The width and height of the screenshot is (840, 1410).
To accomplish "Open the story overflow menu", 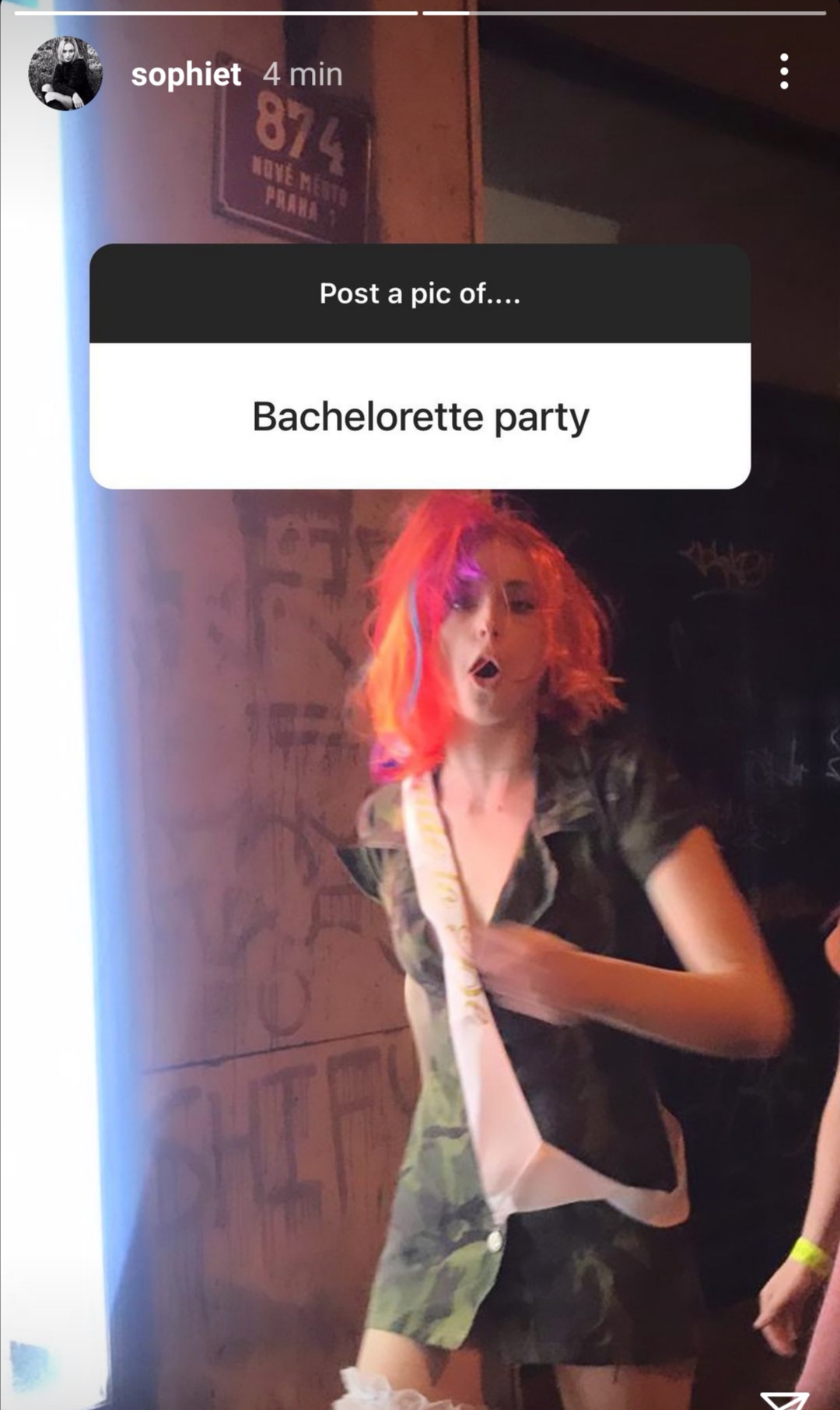I will click(x=784, y=72).
